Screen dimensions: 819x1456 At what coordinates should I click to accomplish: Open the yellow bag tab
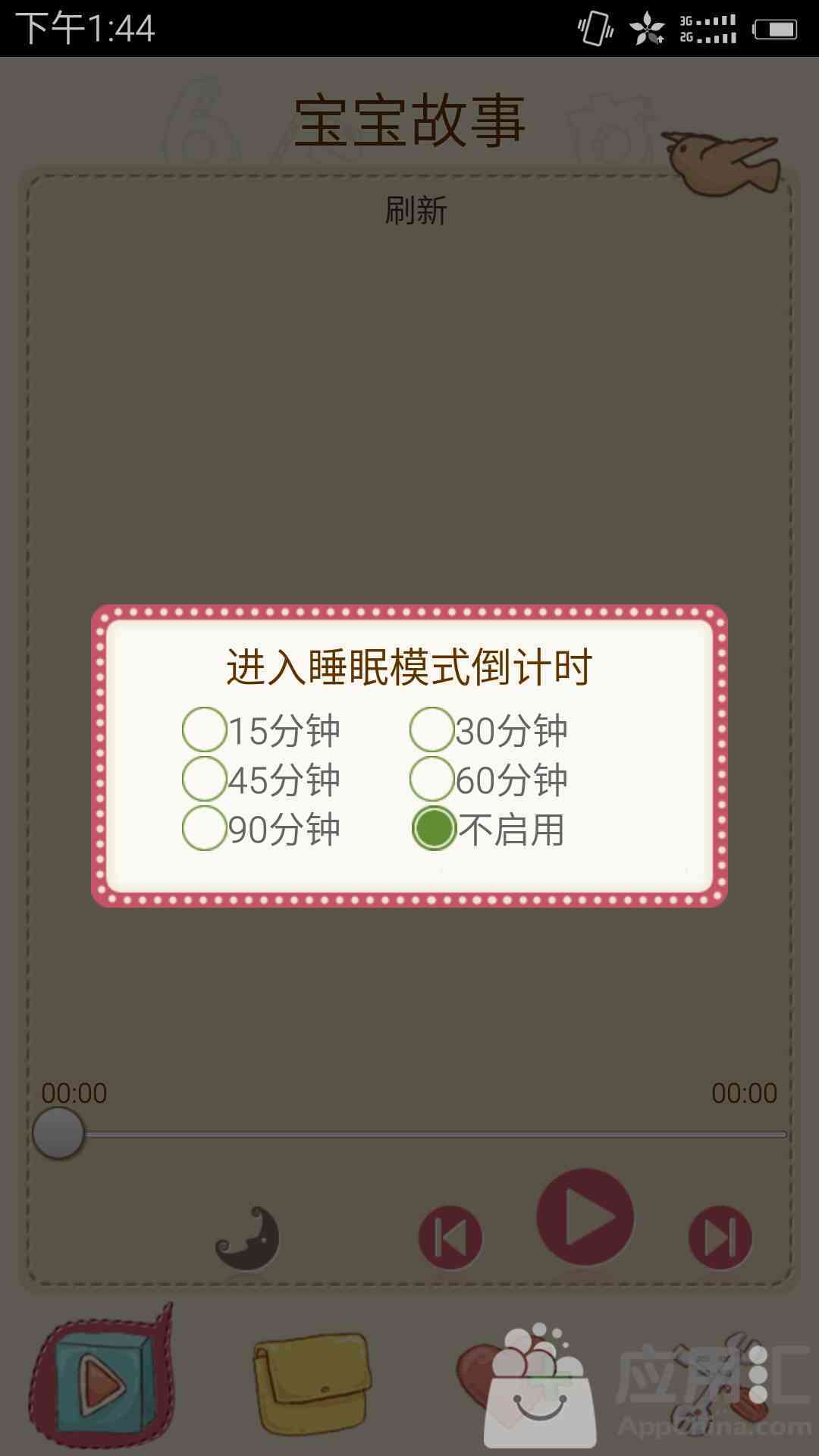(x=311, y=1380)
